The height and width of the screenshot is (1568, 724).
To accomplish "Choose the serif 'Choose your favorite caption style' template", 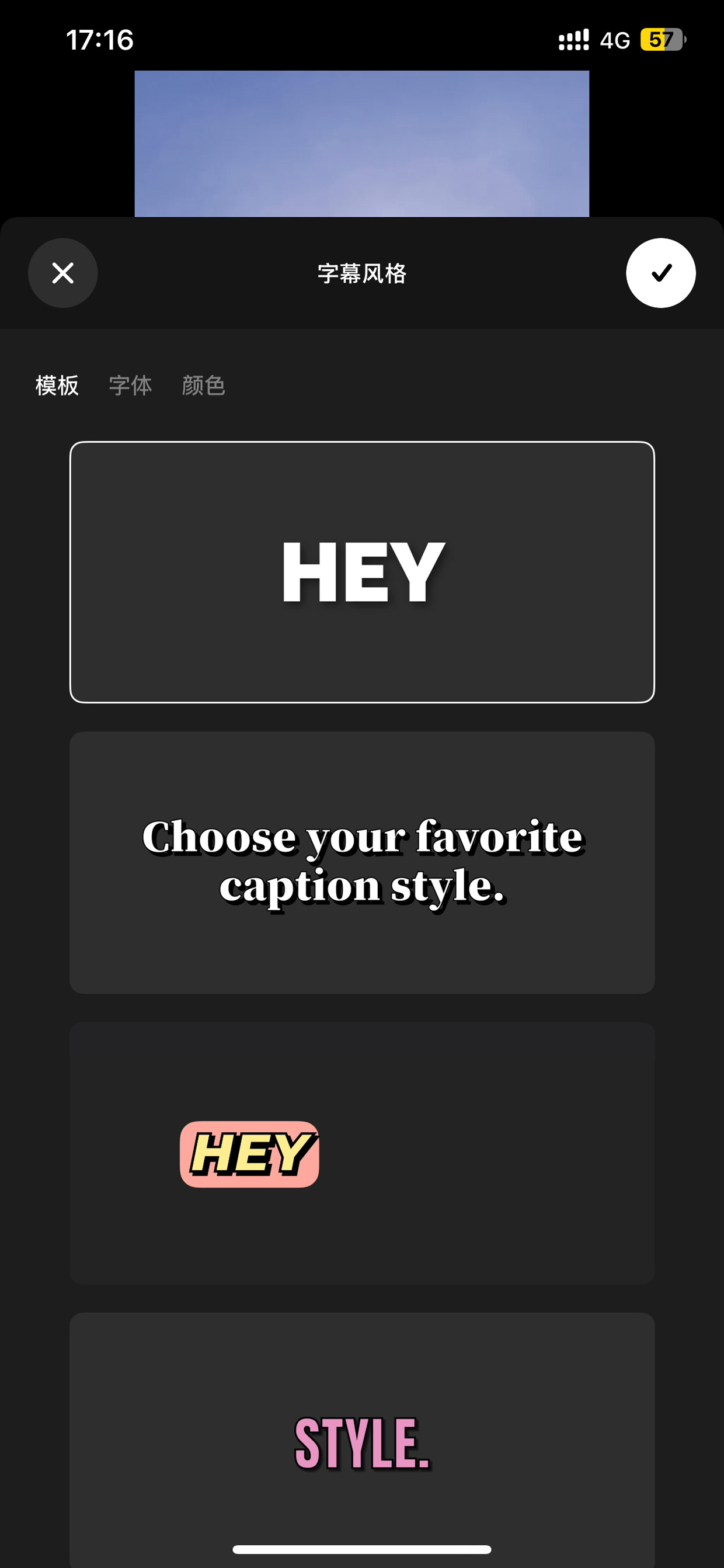I will [x=362, y=862].
